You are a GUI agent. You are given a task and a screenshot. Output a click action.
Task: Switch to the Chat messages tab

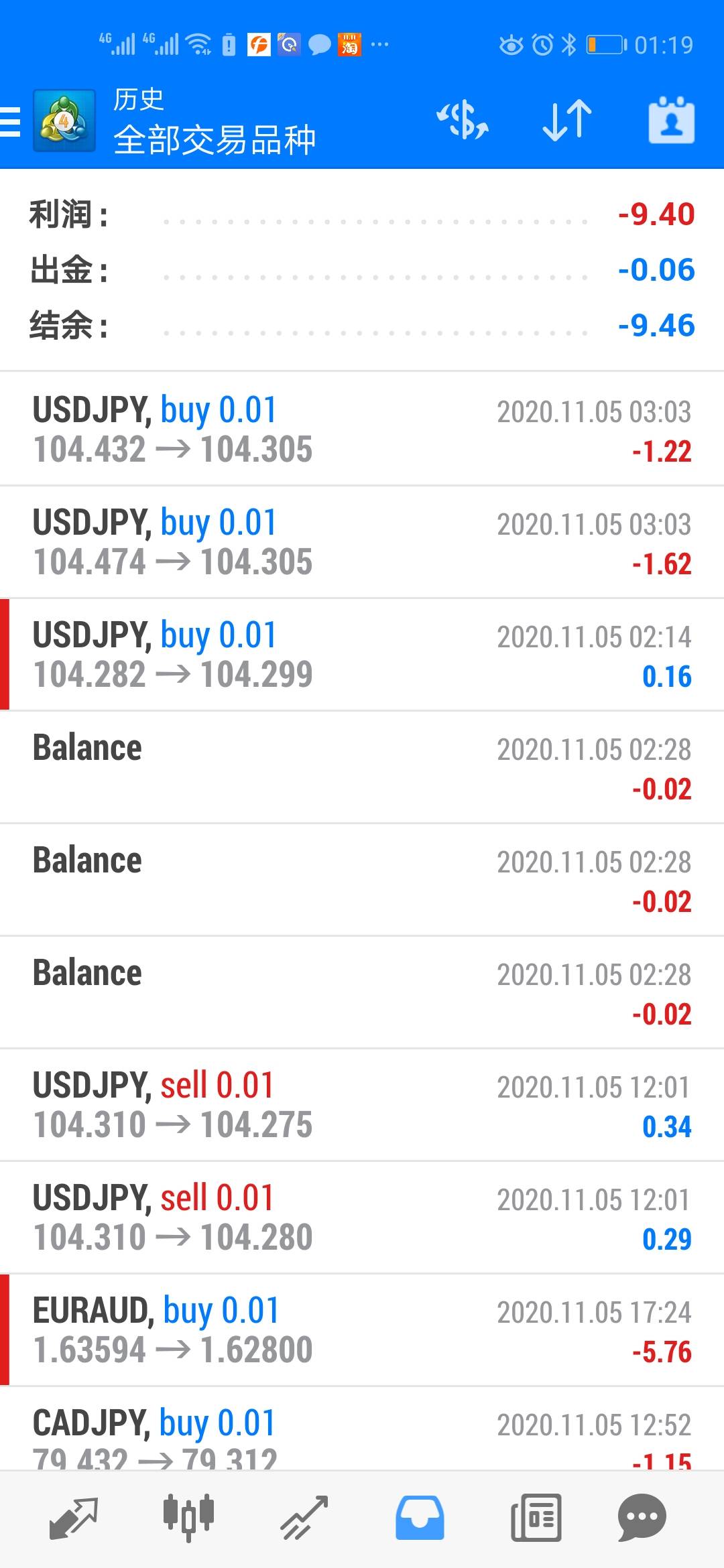(x=642, y=1518)
